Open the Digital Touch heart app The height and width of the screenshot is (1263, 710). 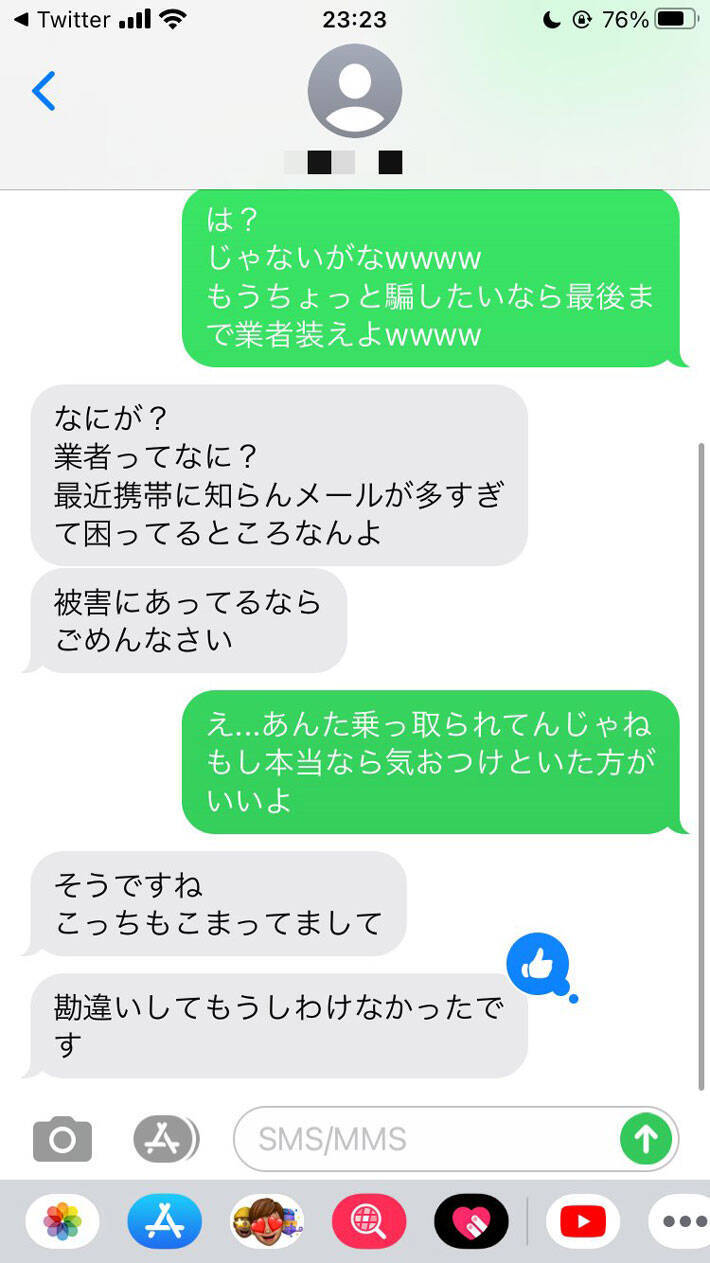click(x=471, y=1221)
